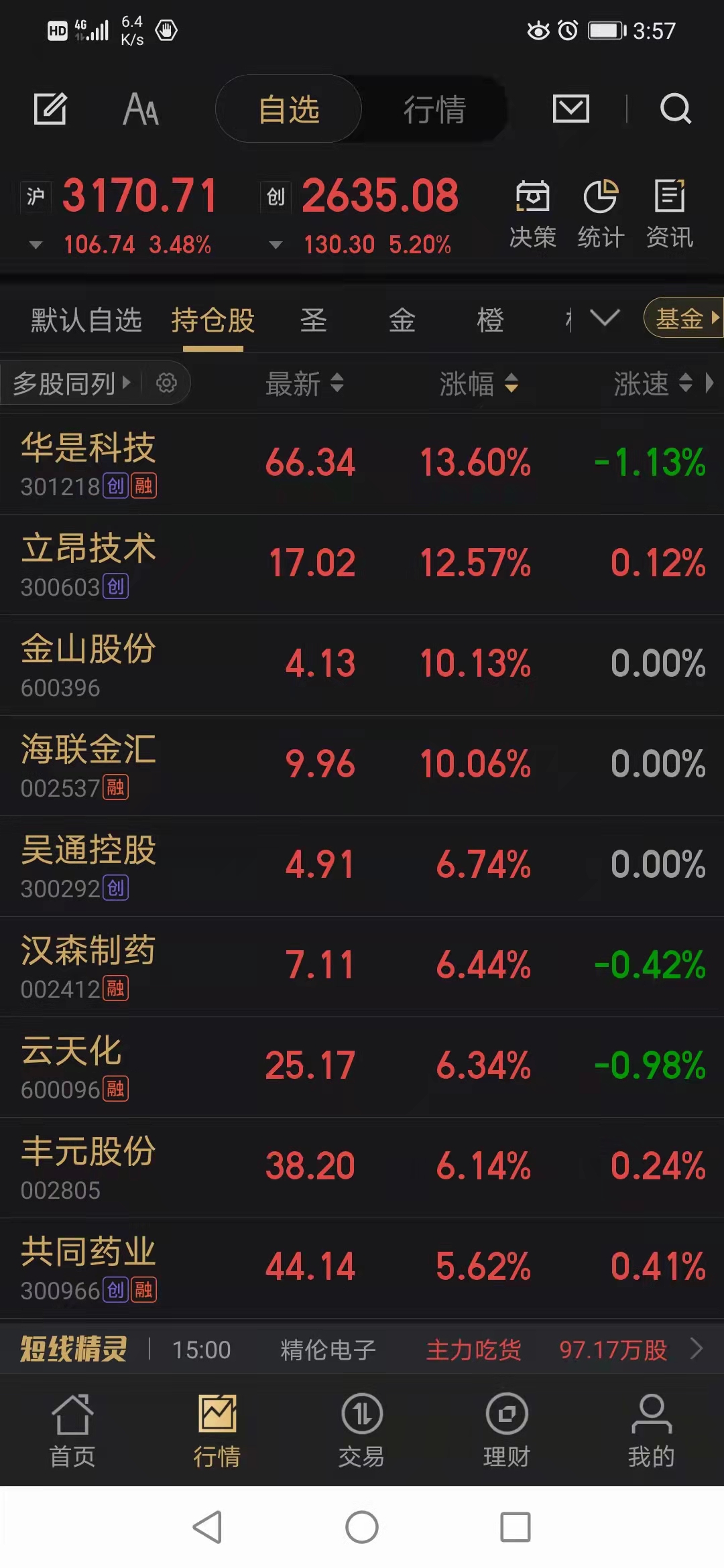Screen dimensions: 724x1568
Task: Open the 决策 tool
Action: (533, 214)
